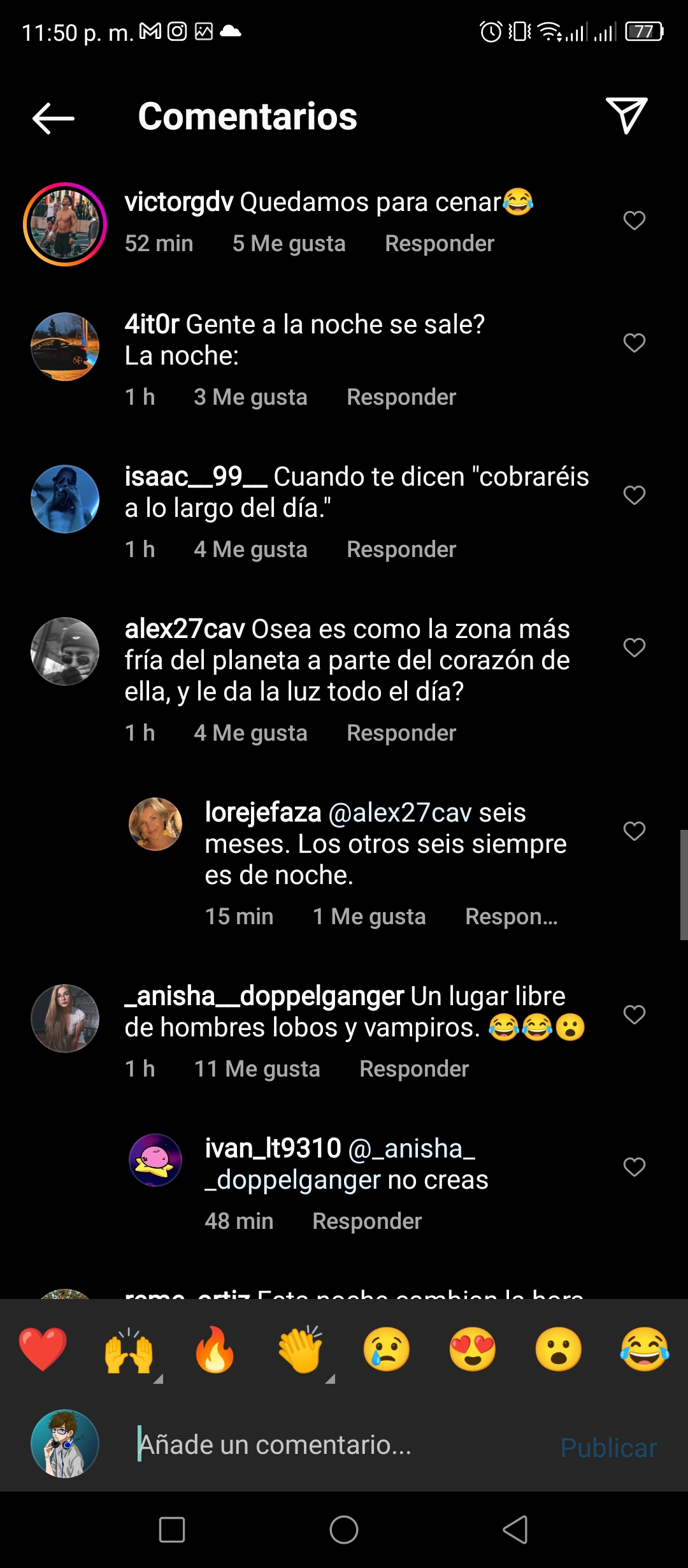Reply to isaac__99__'s comment

coord(401,549)
